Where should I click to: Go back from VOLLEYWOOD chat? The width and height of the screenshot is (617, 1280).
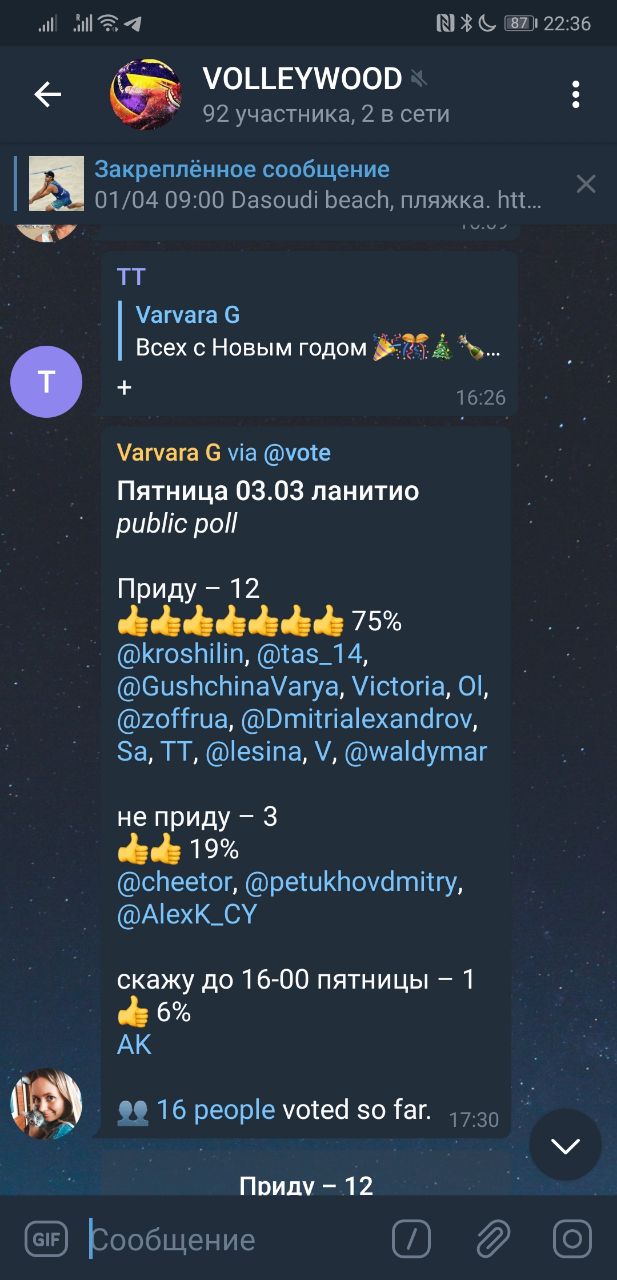tap(47, 94)
